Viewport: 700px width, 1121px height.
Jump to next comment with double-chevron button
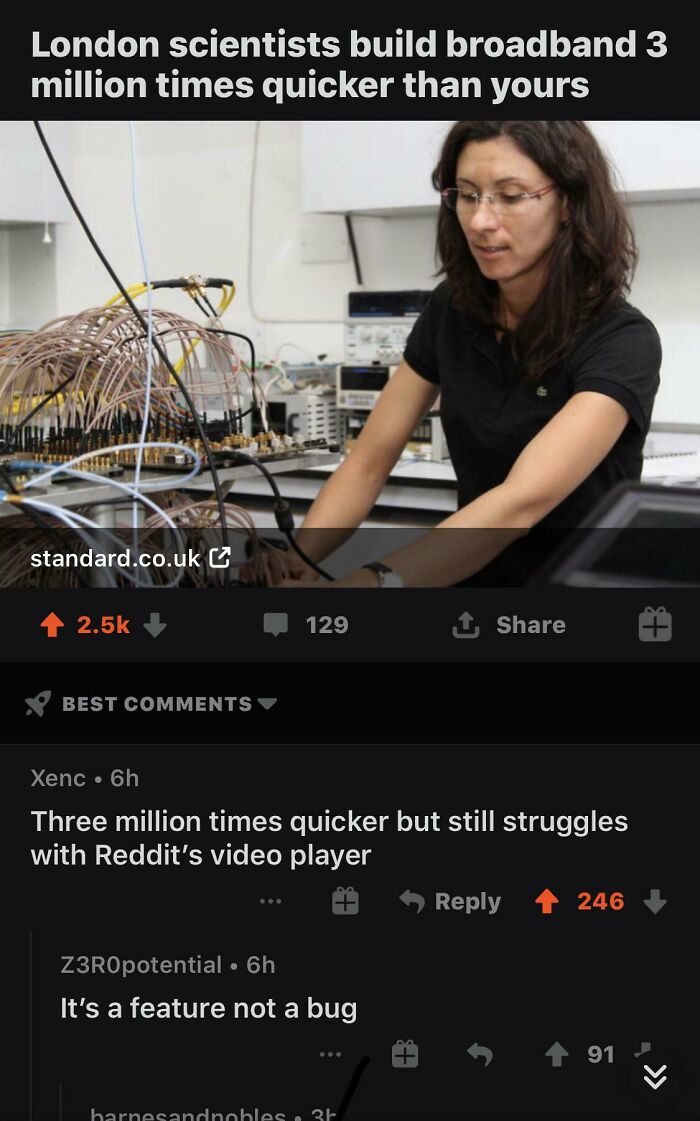click(x=655, y=1076)
